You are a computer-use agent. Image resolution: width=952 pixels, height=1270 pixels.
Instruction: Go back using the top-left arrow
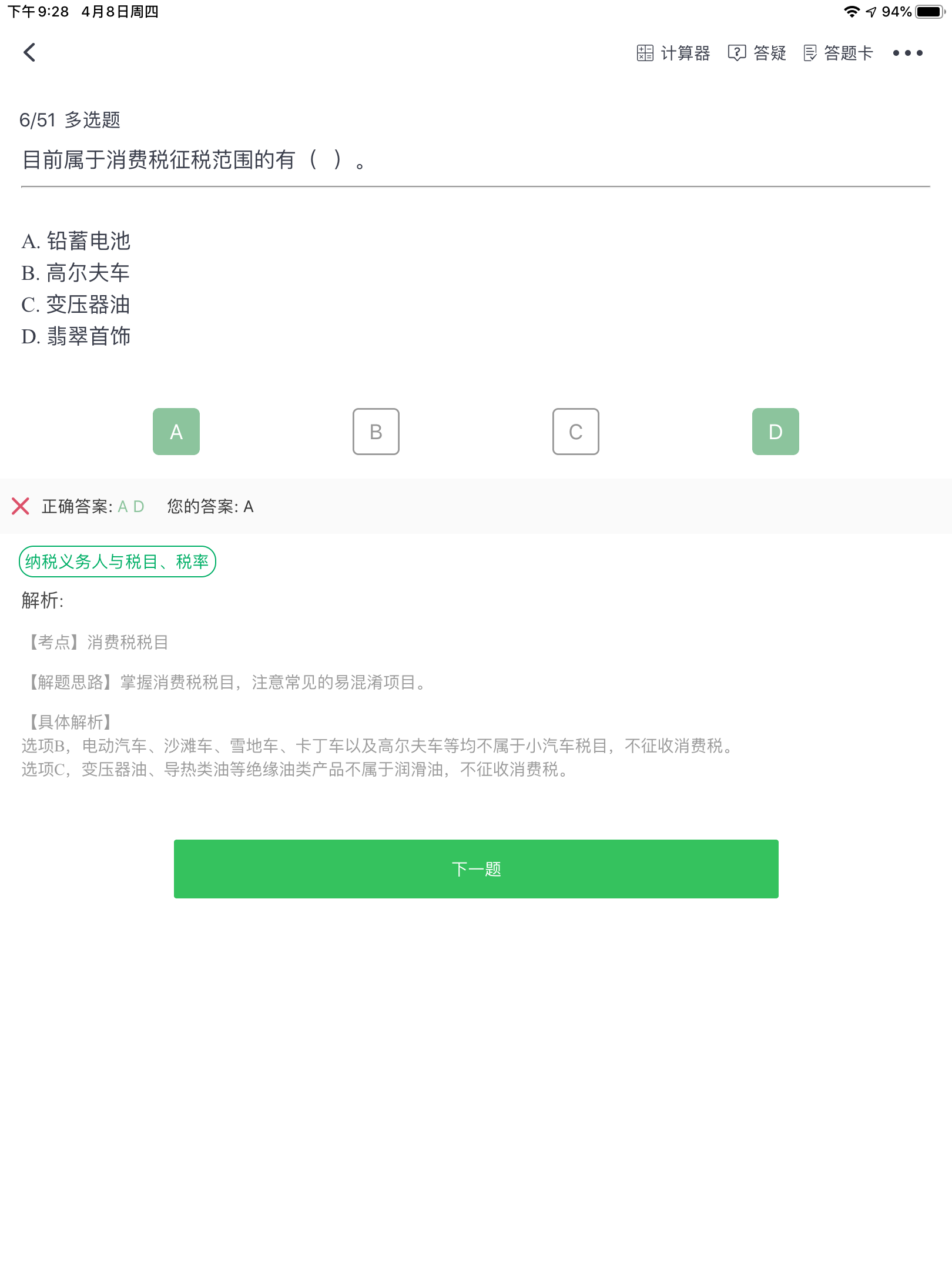click(x=29, y=52)
